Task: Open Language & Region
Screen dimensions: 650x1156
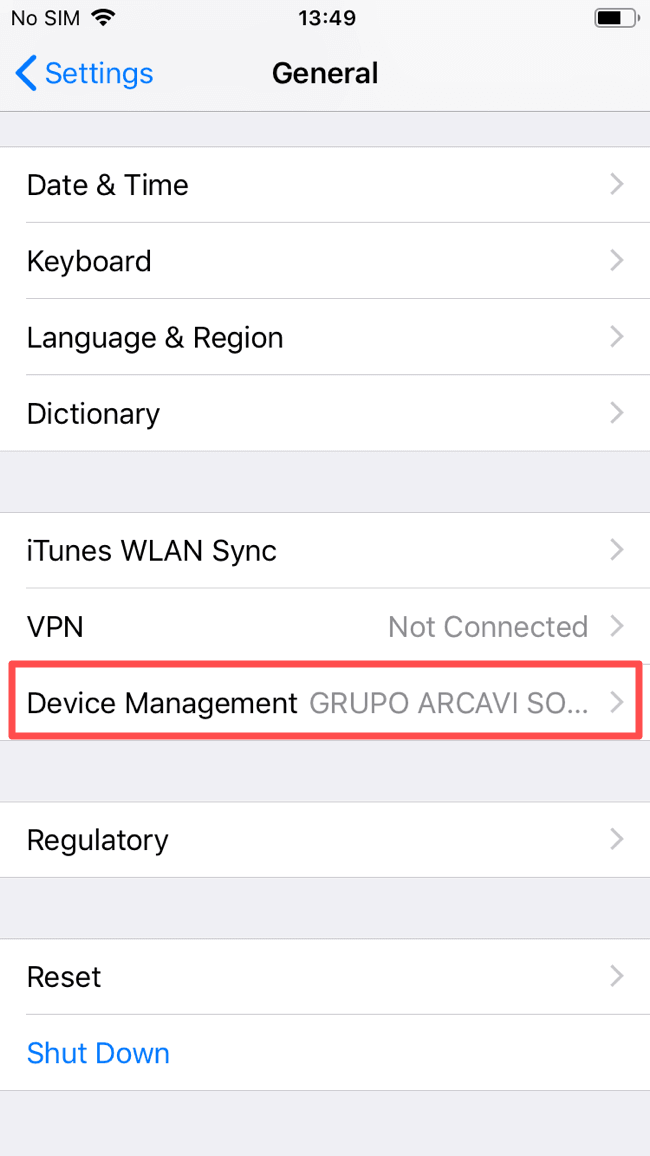Action: 325,338
